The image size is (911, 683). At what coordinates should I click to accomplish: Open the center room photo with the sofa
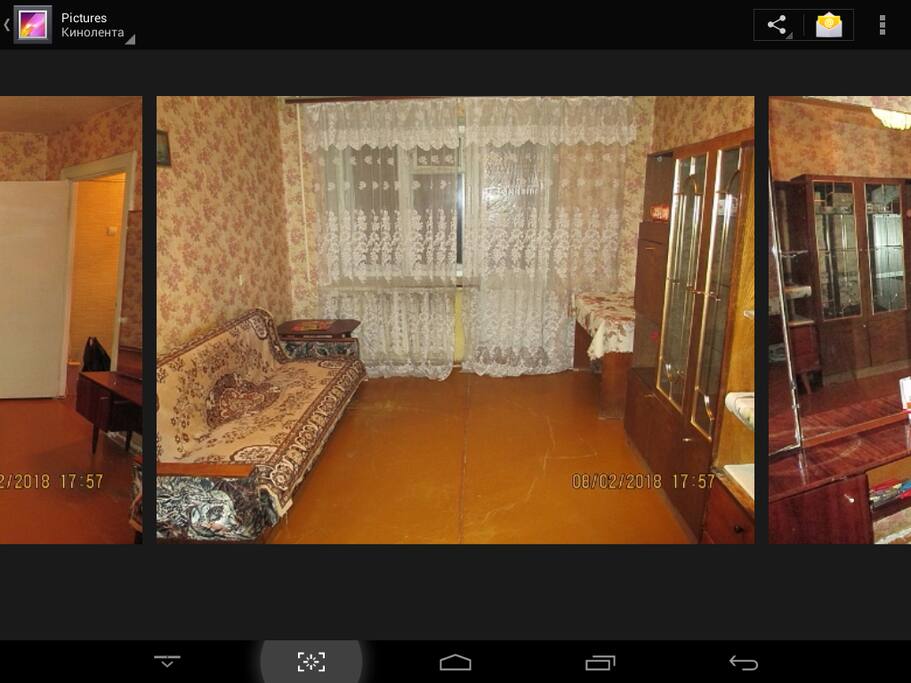click(x=455, y=320)
